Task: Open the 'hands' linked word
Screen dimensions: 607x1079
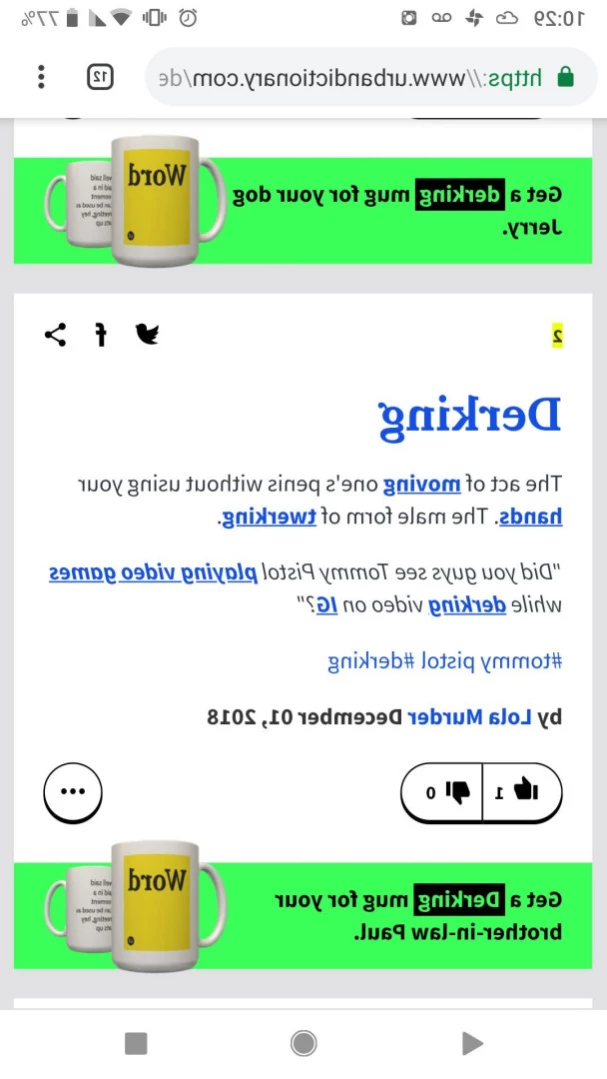Action: [539, 517]
